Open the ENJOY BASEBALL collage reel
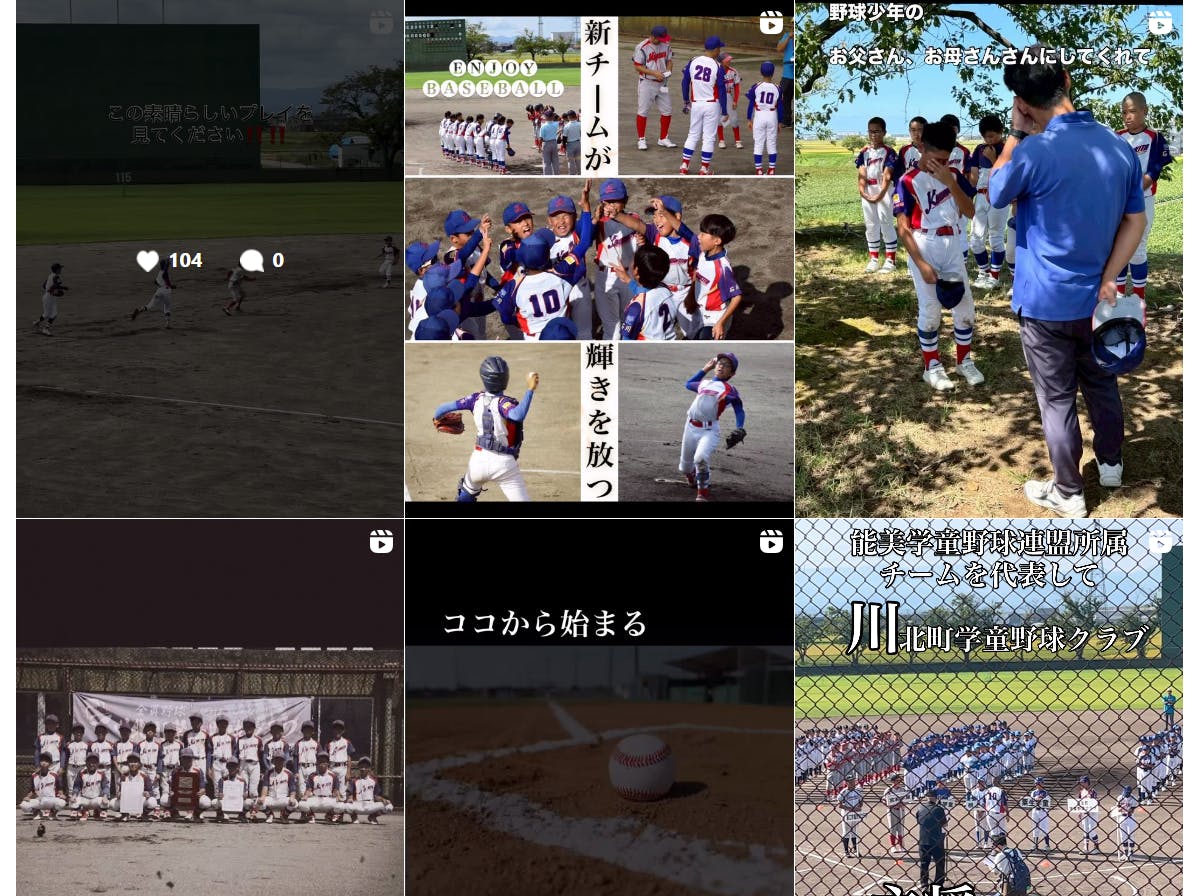1202x896 pixels. 599,258
